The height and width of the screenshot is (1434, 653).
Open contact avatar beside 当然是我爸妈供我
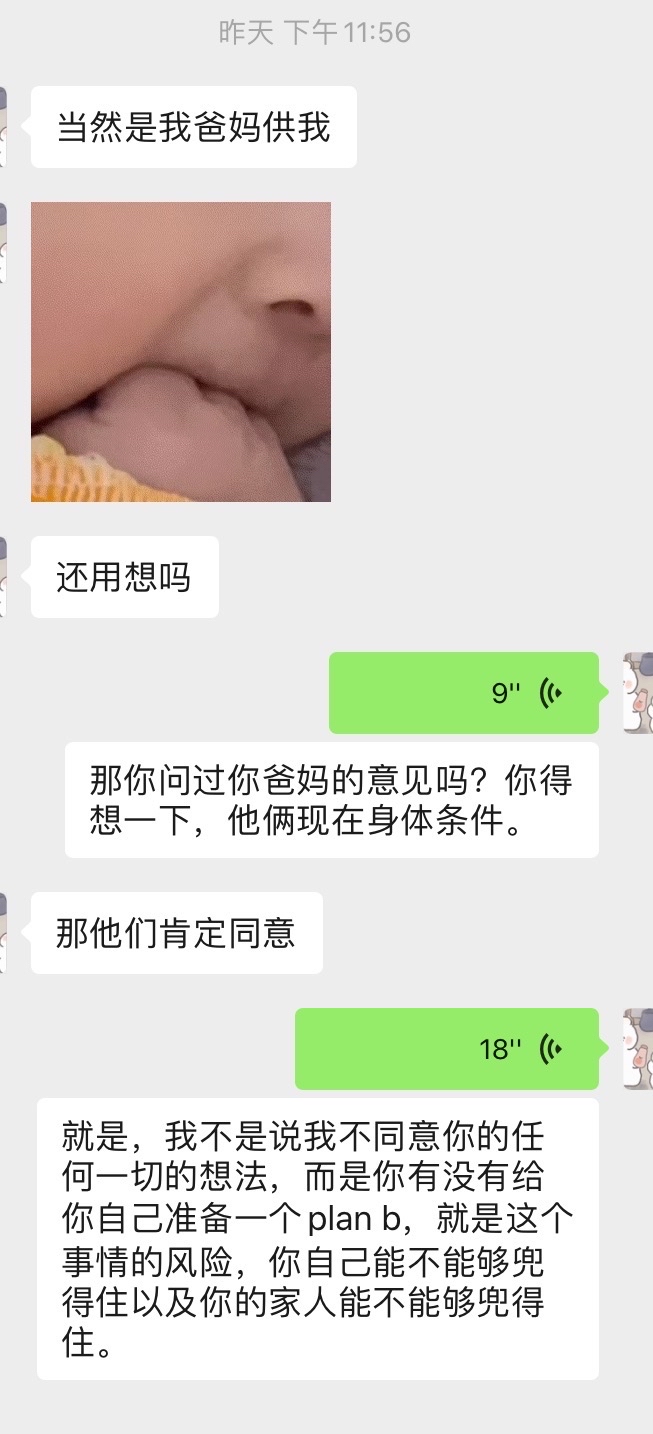point(3,127)
